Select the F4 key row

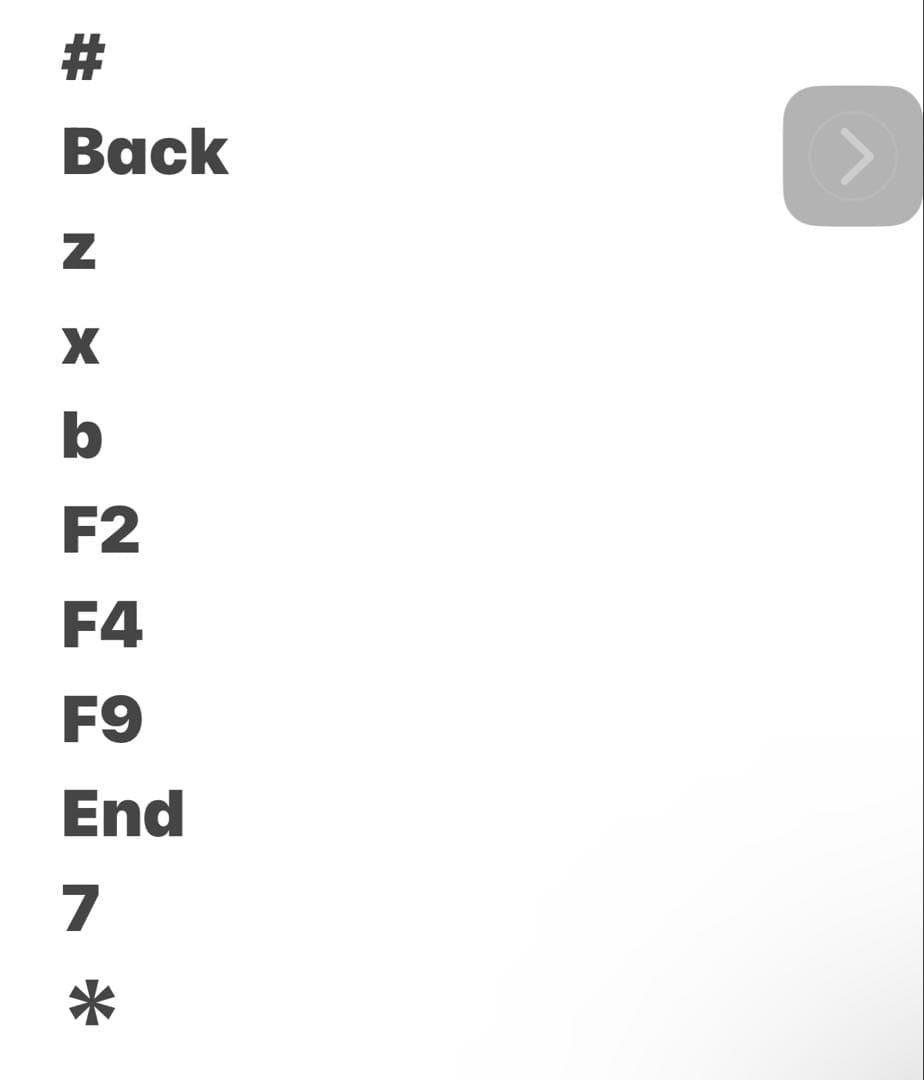[102, 624]
